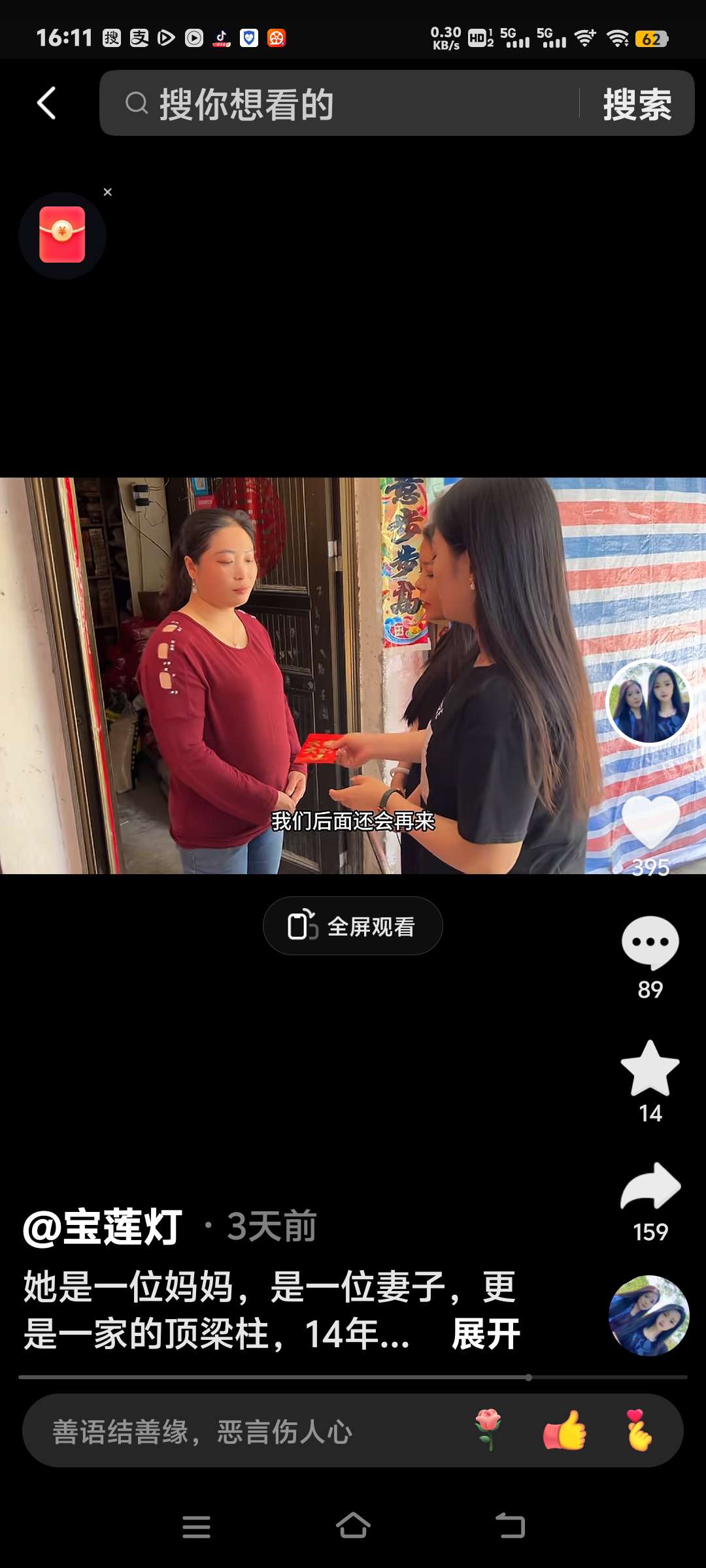The width and height of the screenshot is (706, 1568).
Task: Open the comments with 89 replies
Action: pos(650,944)
